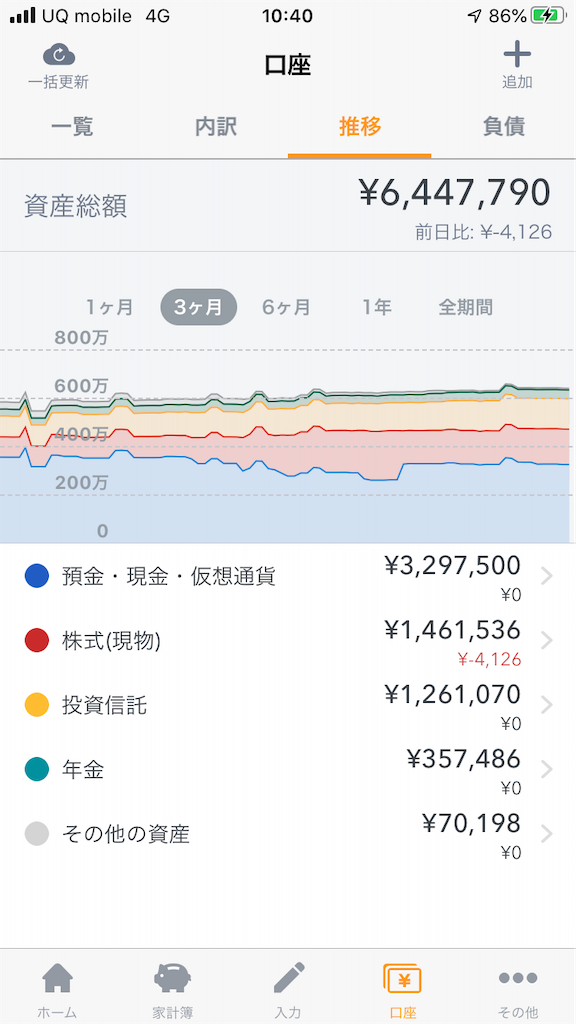
Task: Open the 負債 tab
Action: [503, 127]
